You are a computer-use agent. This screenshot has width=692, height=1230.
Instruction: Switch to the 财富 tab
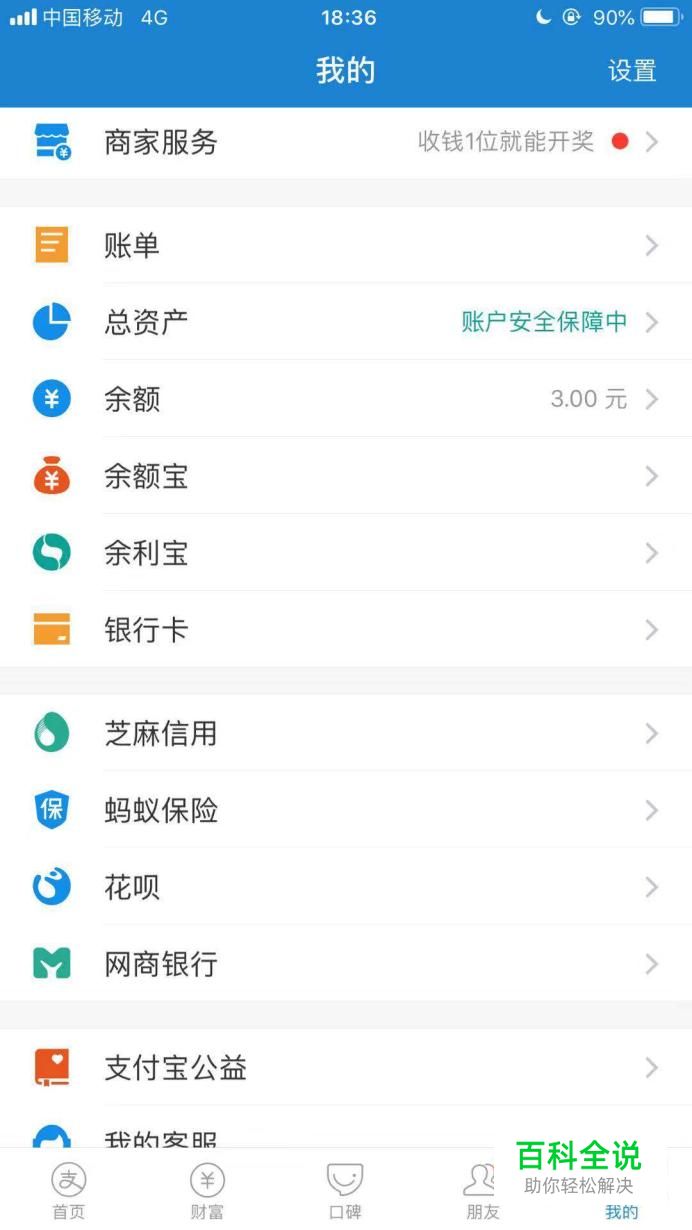tap(207, 1190)
